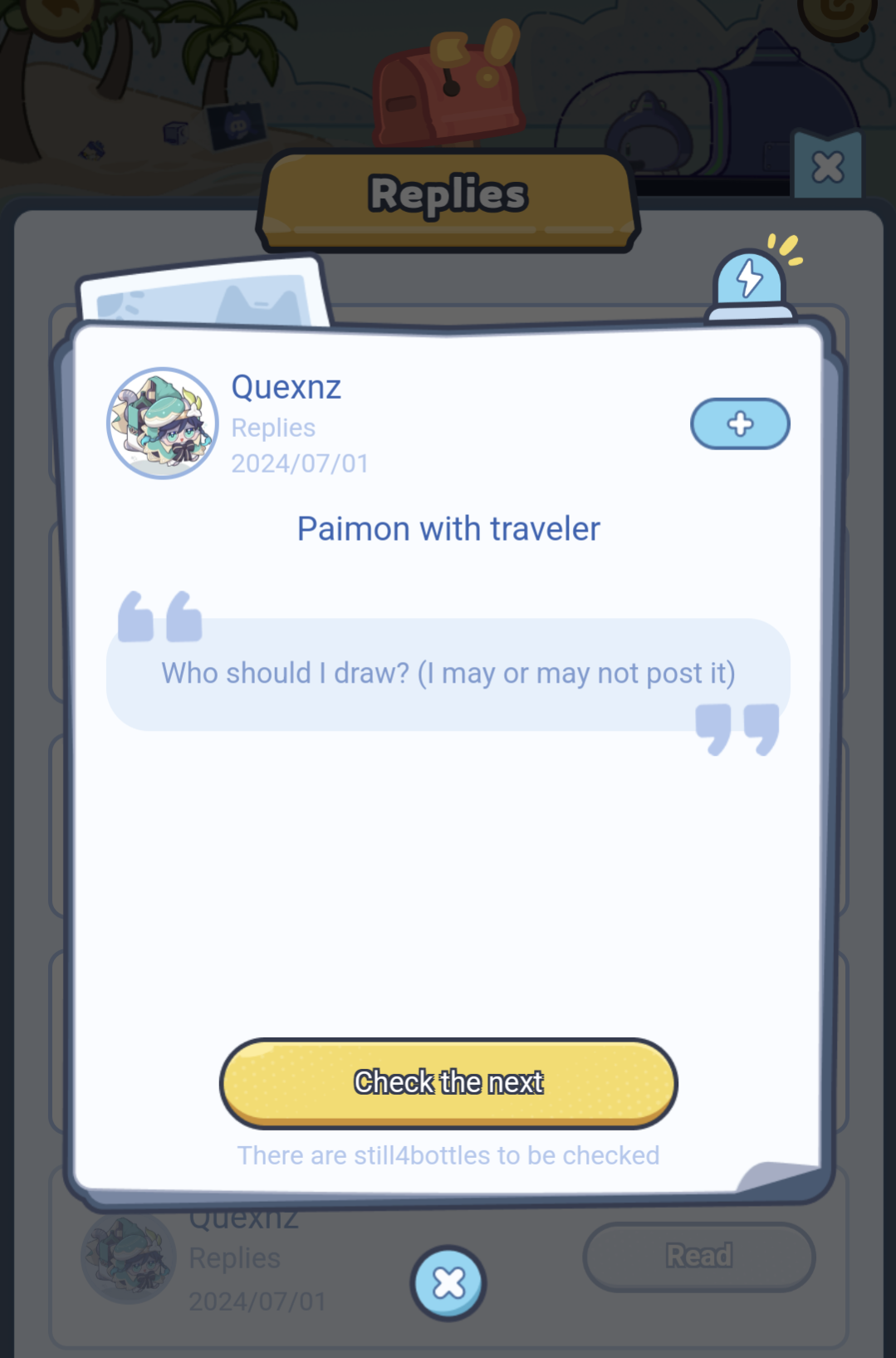Open Quexnz's profile avatar

(163, 423)
